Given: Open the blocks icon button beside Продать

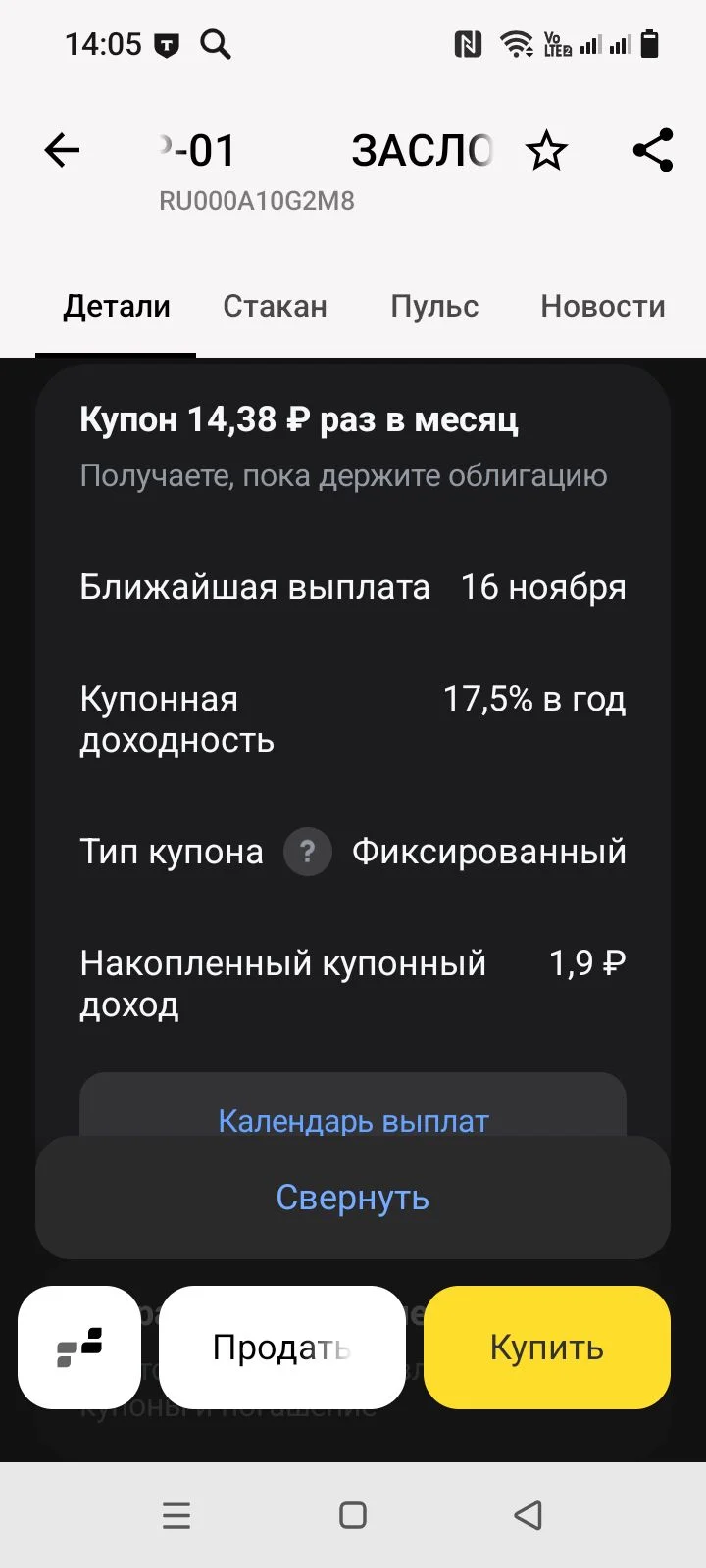Looking at the screenshot, I should click(79, 1347).
